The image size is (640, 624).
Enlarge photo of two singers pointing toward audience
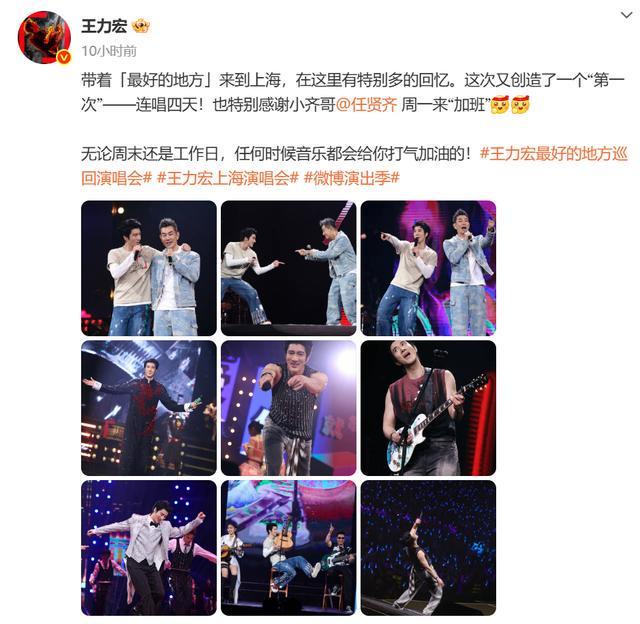pyautogui.click(x=428, y=268)
